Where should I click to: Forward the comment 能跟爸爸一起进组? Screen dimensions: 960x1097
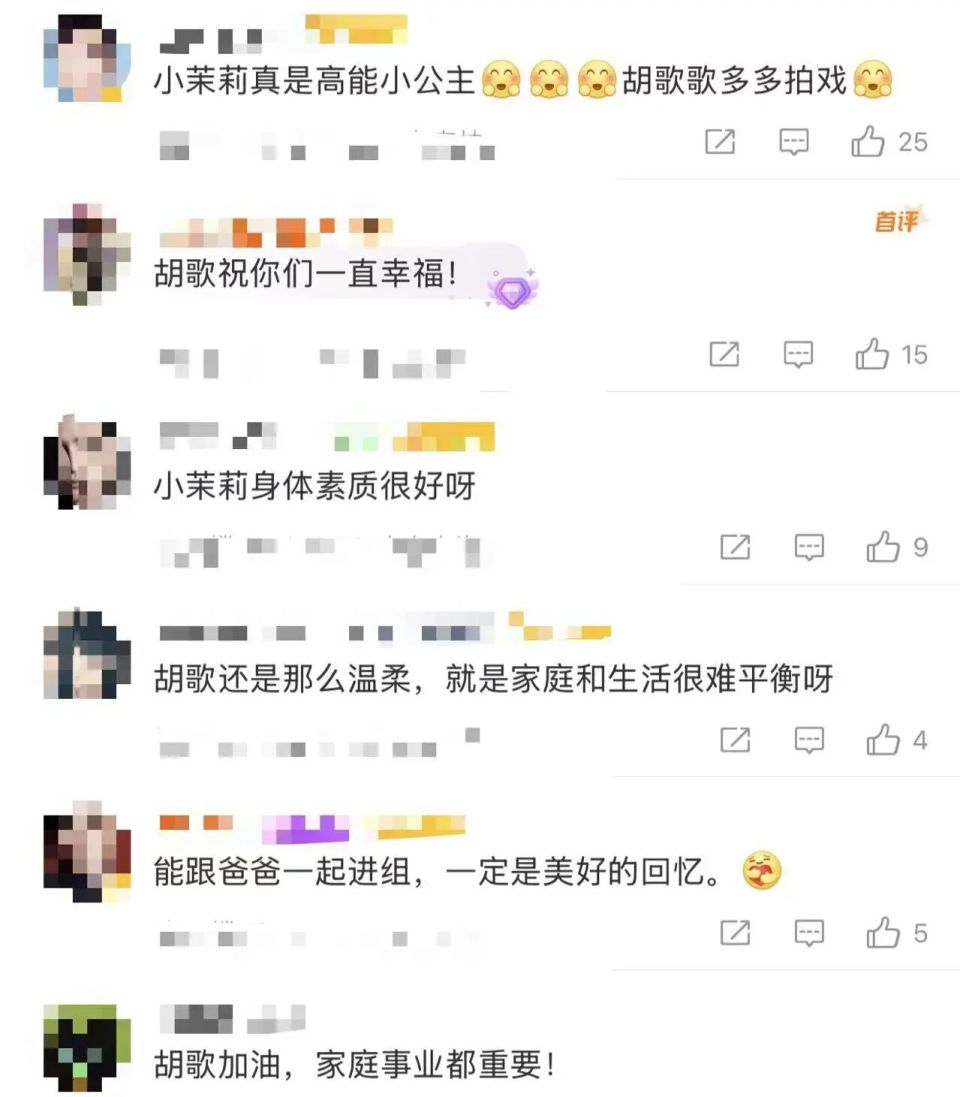735,933
